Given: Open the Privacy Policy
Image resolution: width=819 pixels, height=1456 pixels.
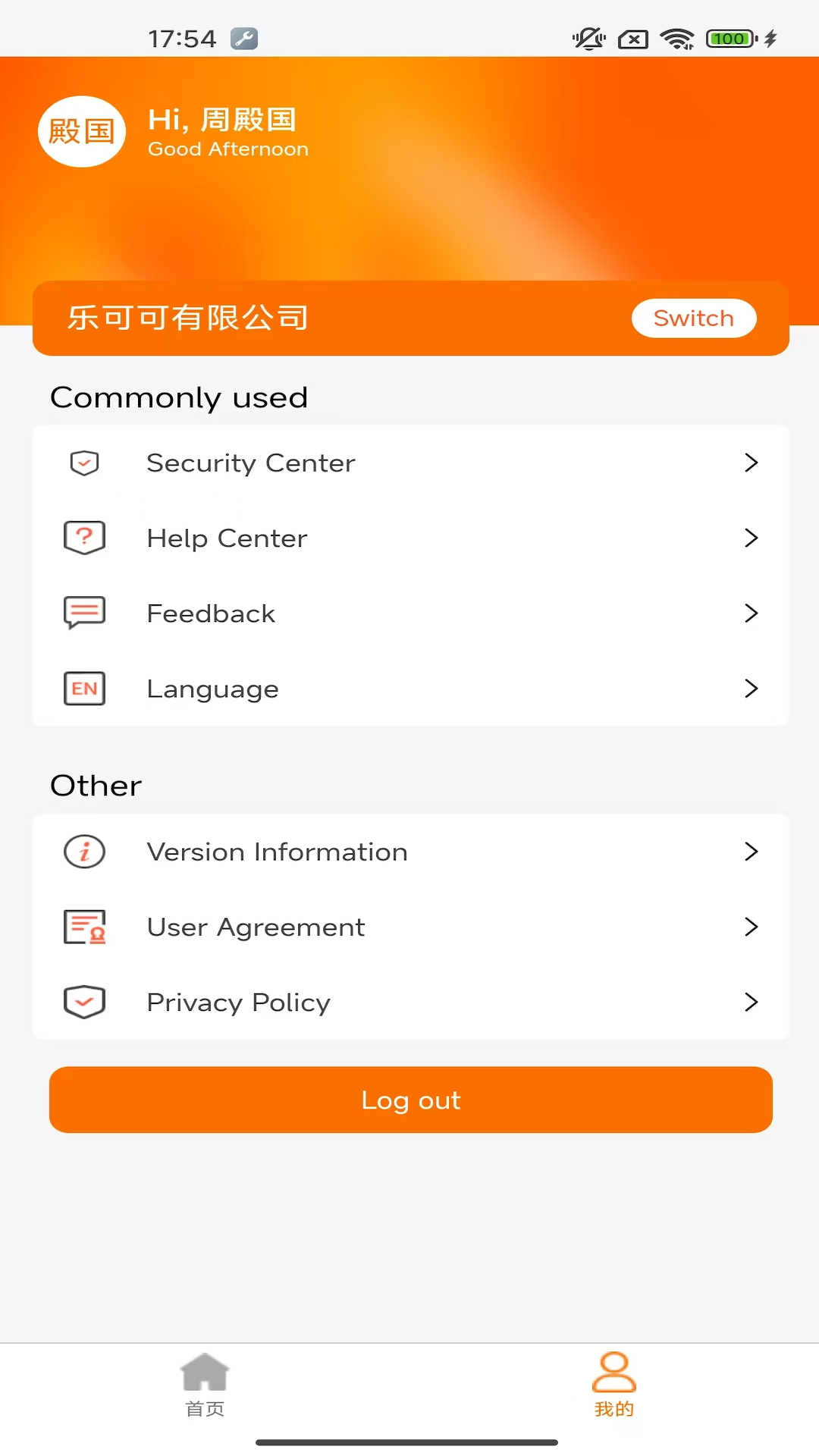Looking at the screenshot, I should point(409,1002).
